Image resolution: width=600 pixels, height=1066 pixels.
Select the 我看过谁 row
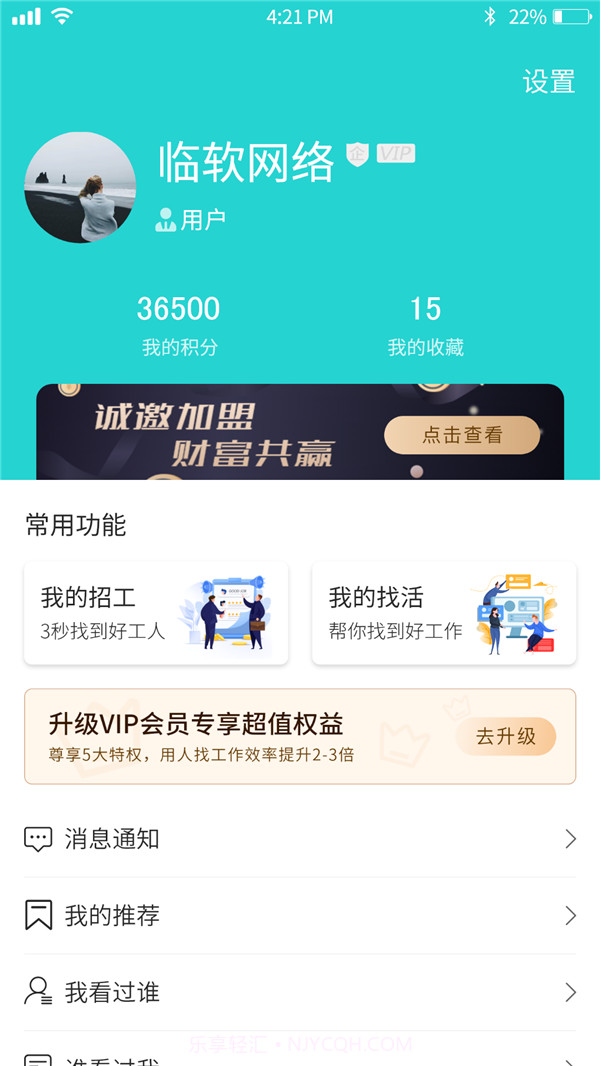300,992
